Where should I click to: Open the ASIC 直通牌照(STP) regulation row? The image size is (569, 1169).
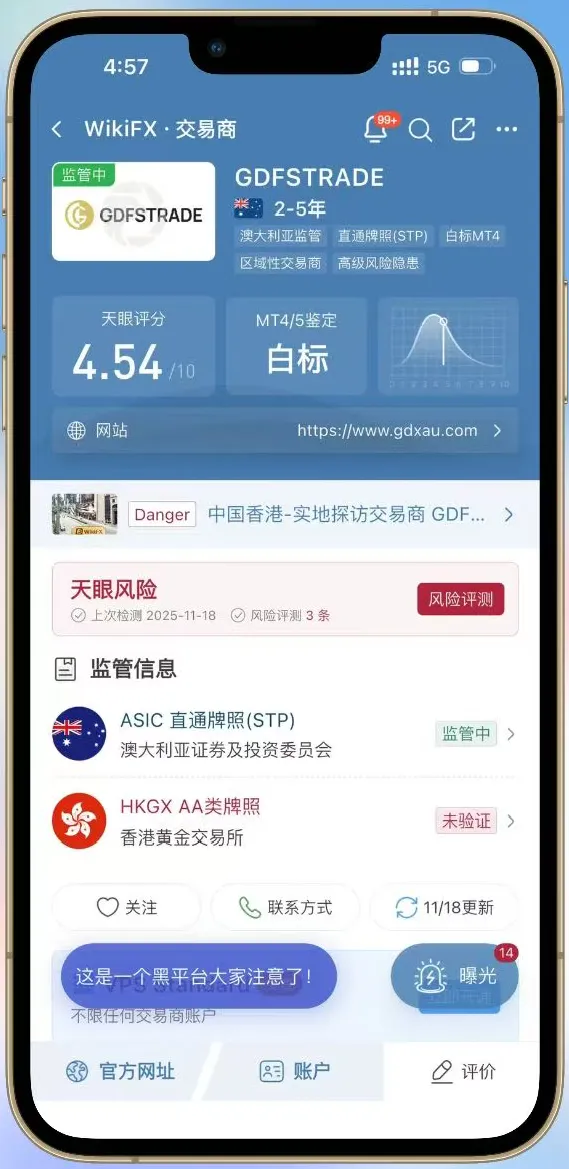click(x=285, y=734)
